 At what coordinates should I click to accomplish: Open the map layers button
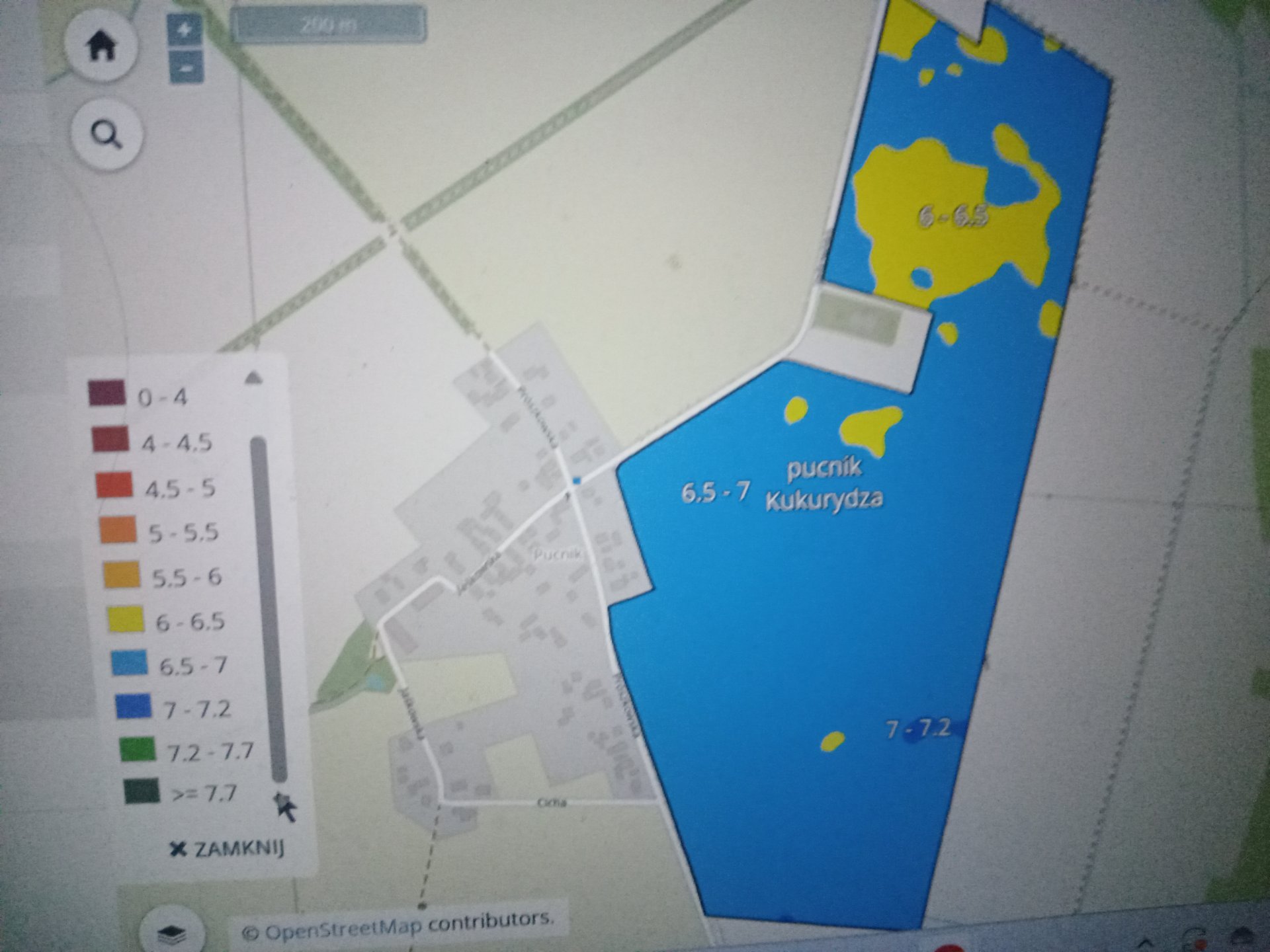click(172, 932)
